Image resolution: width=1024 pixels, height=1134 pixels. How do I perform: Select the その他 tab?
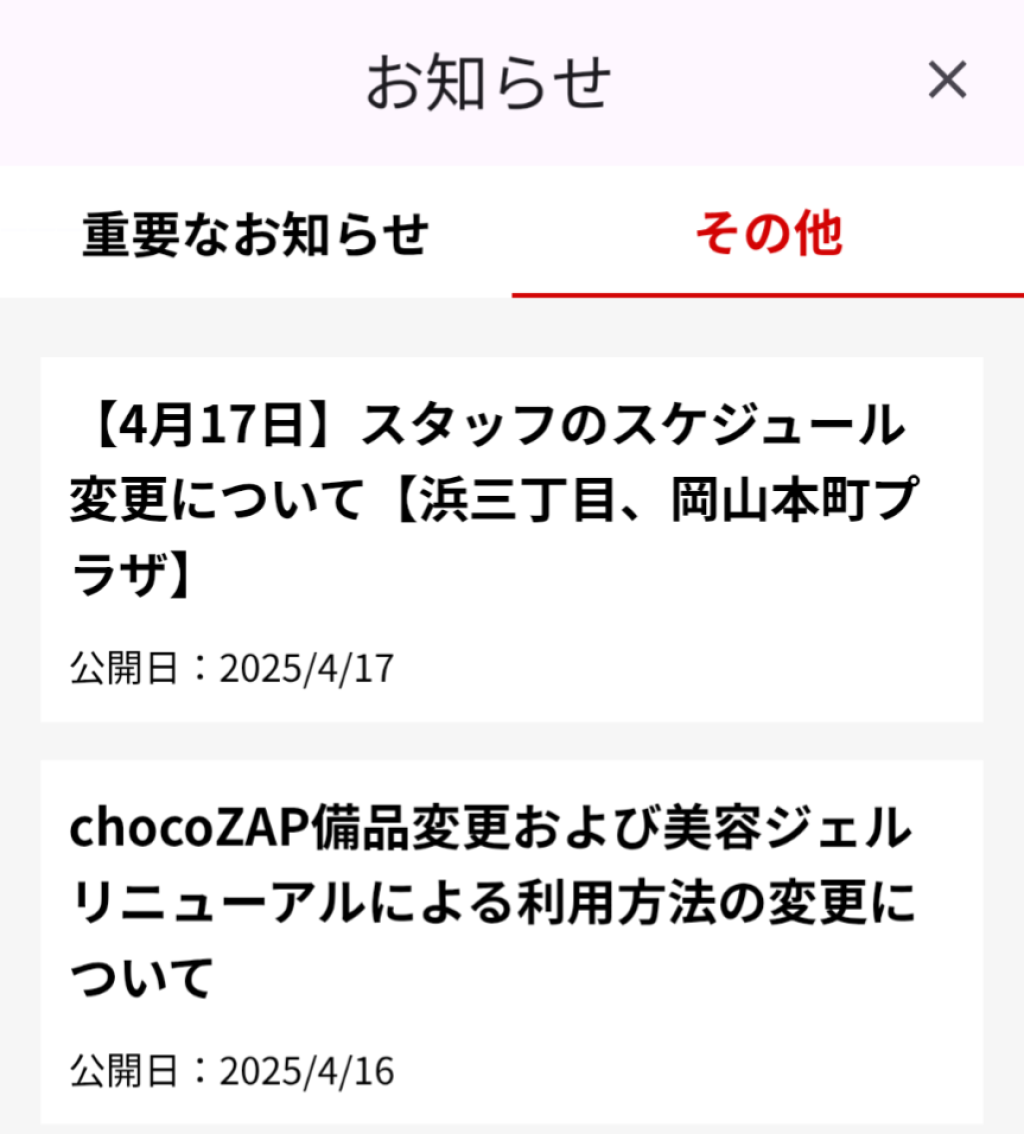[768, 234]
